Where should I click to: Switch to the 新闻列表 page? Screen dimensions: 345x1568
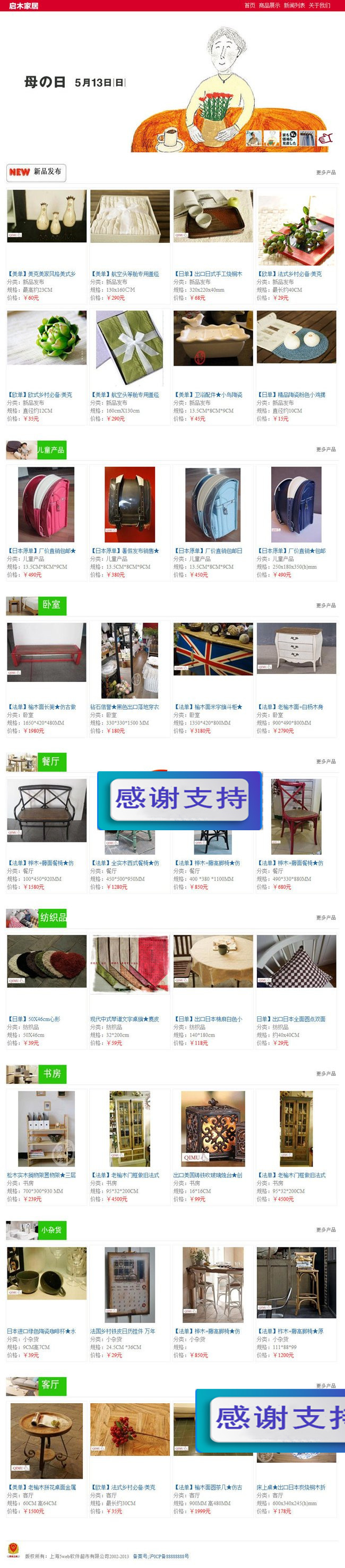pos(294,5)
